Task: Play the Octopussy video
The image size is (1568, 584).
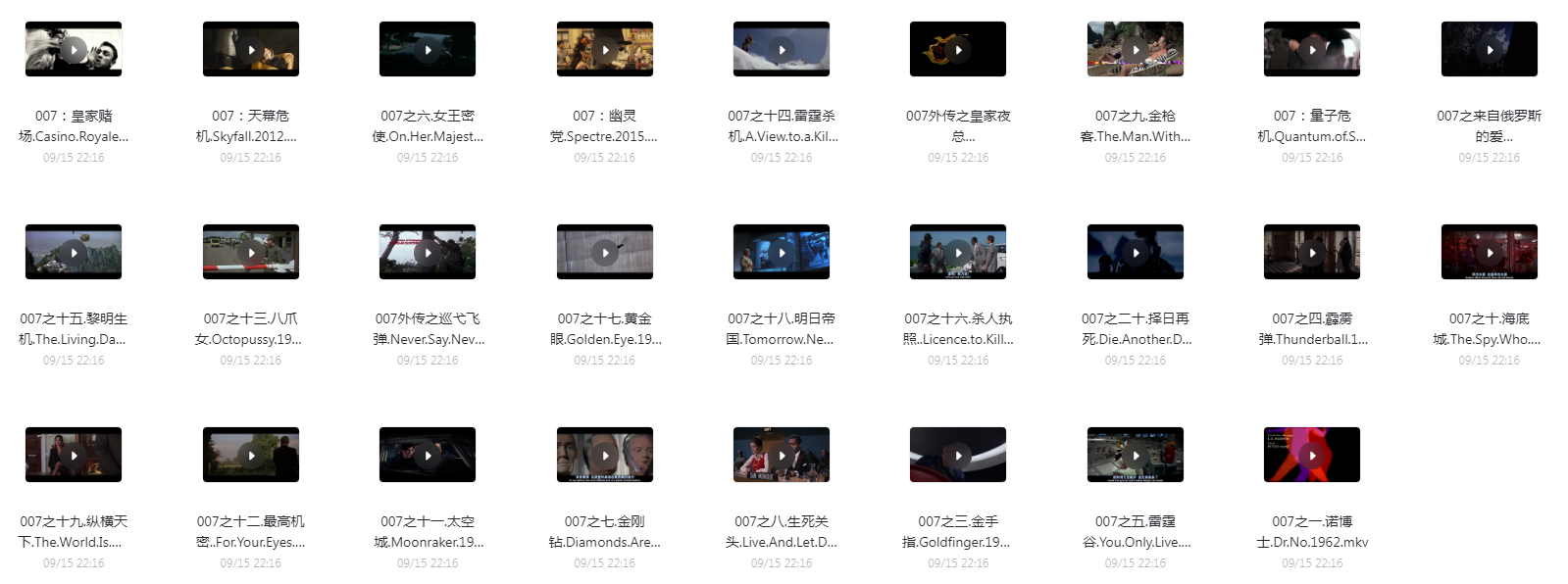Action: coord(251,252)
